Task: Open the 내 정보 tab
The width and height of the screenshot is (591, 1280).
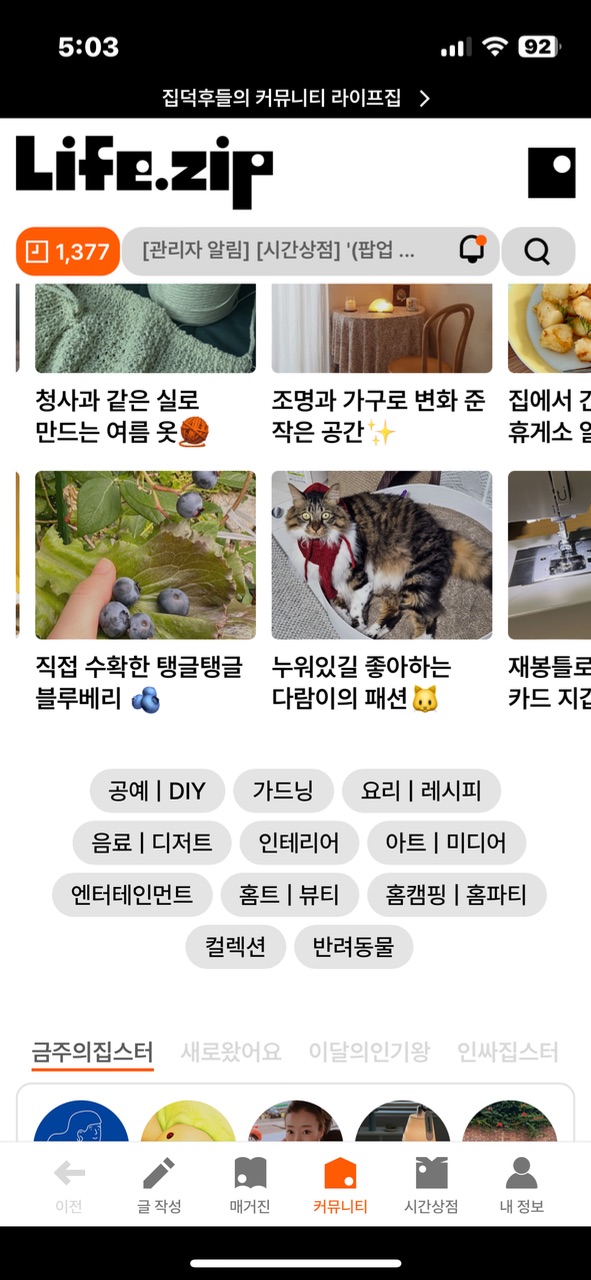Action: (522, 1186)
